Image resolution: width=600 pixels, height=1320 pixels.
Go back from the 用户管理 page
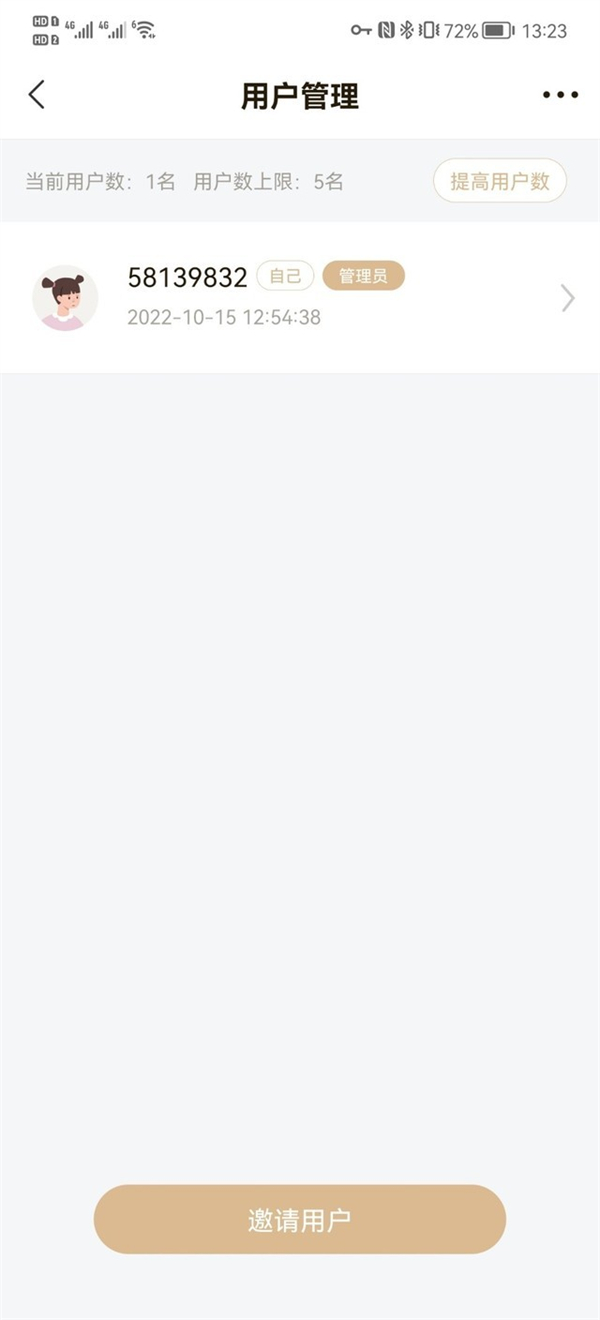click(x=37, y=95)
